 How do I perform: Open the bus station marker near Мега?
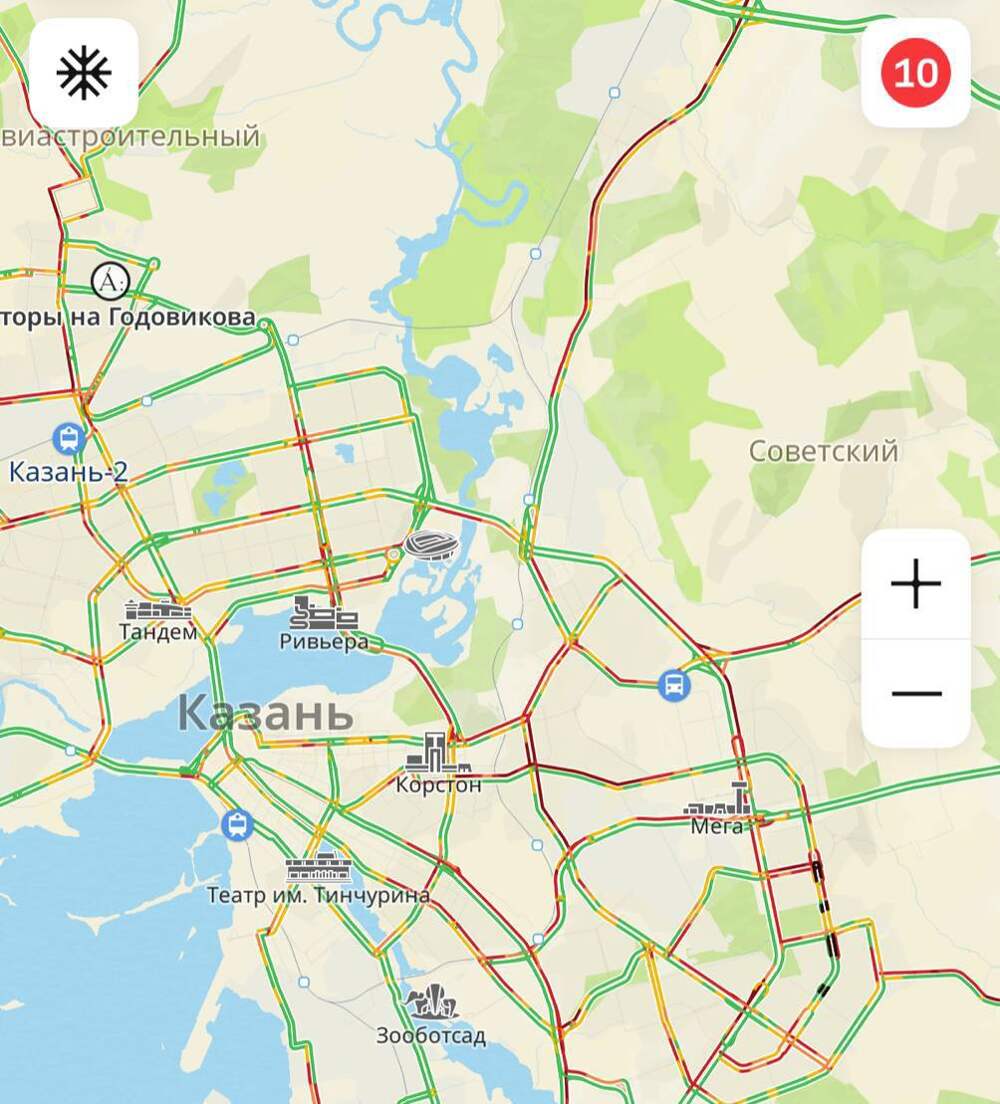675,685
